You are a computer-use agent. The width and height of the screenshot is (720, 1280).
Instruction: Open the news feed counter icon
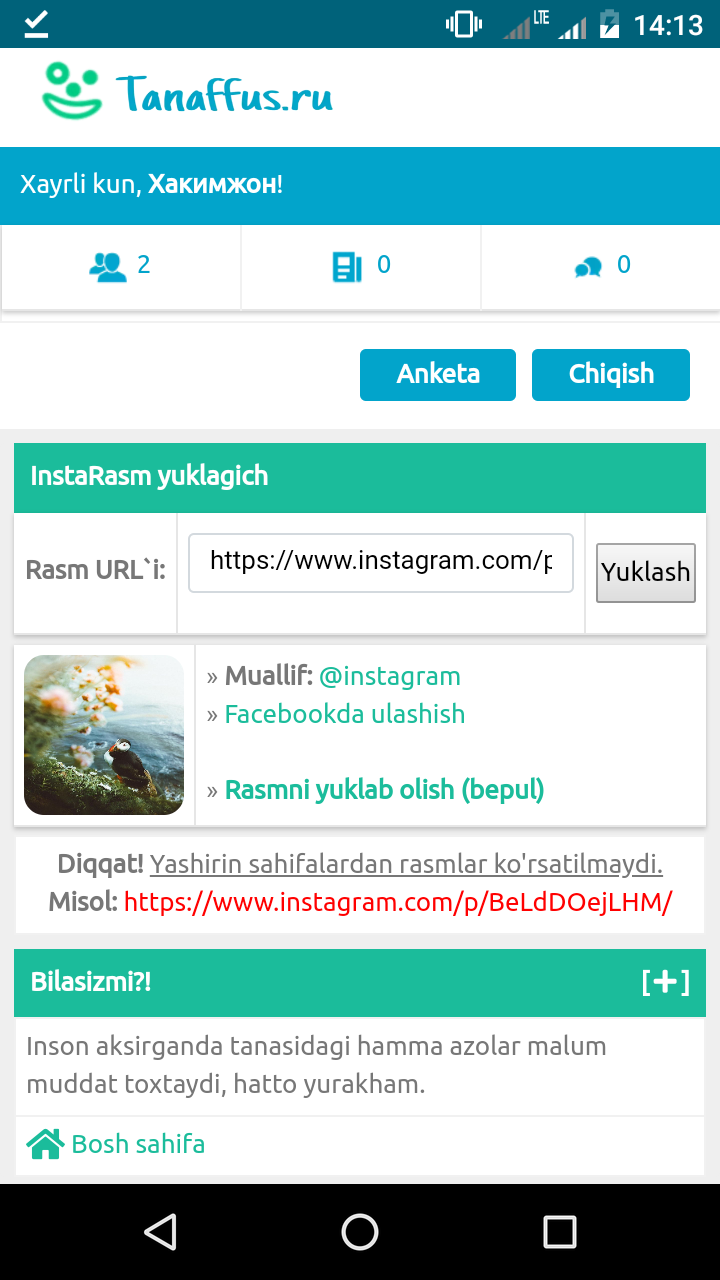(348, 267)
